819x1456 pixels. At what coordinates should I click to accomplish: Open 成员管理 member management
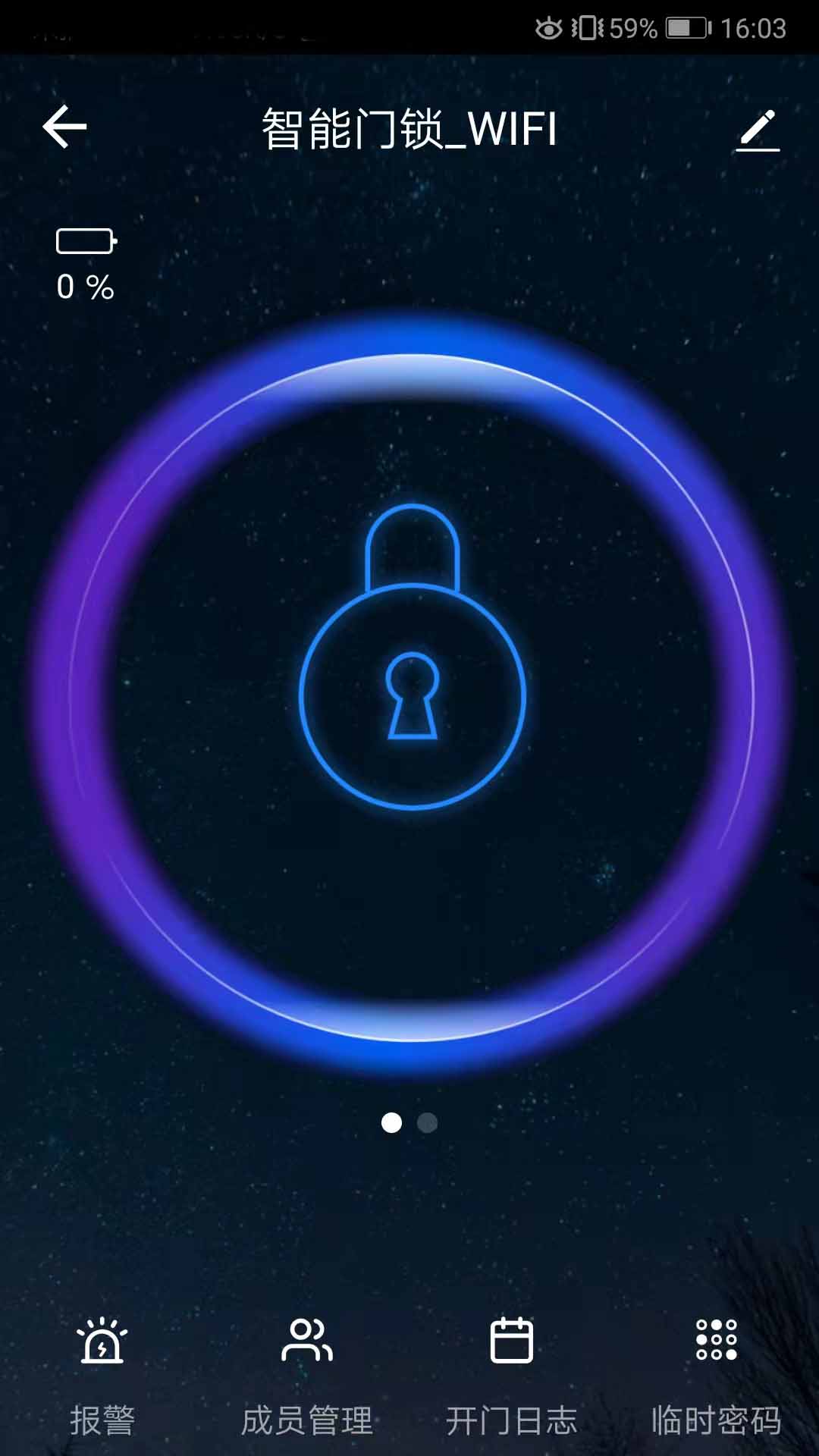307,1378
